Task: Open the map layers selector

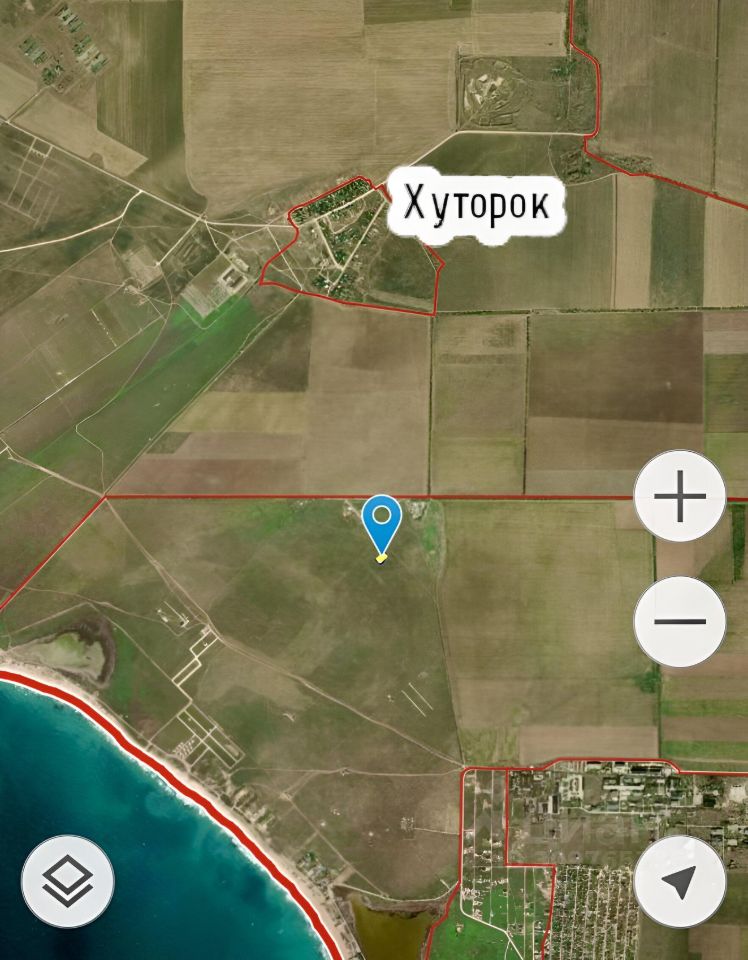Action: tap(68, 881)
